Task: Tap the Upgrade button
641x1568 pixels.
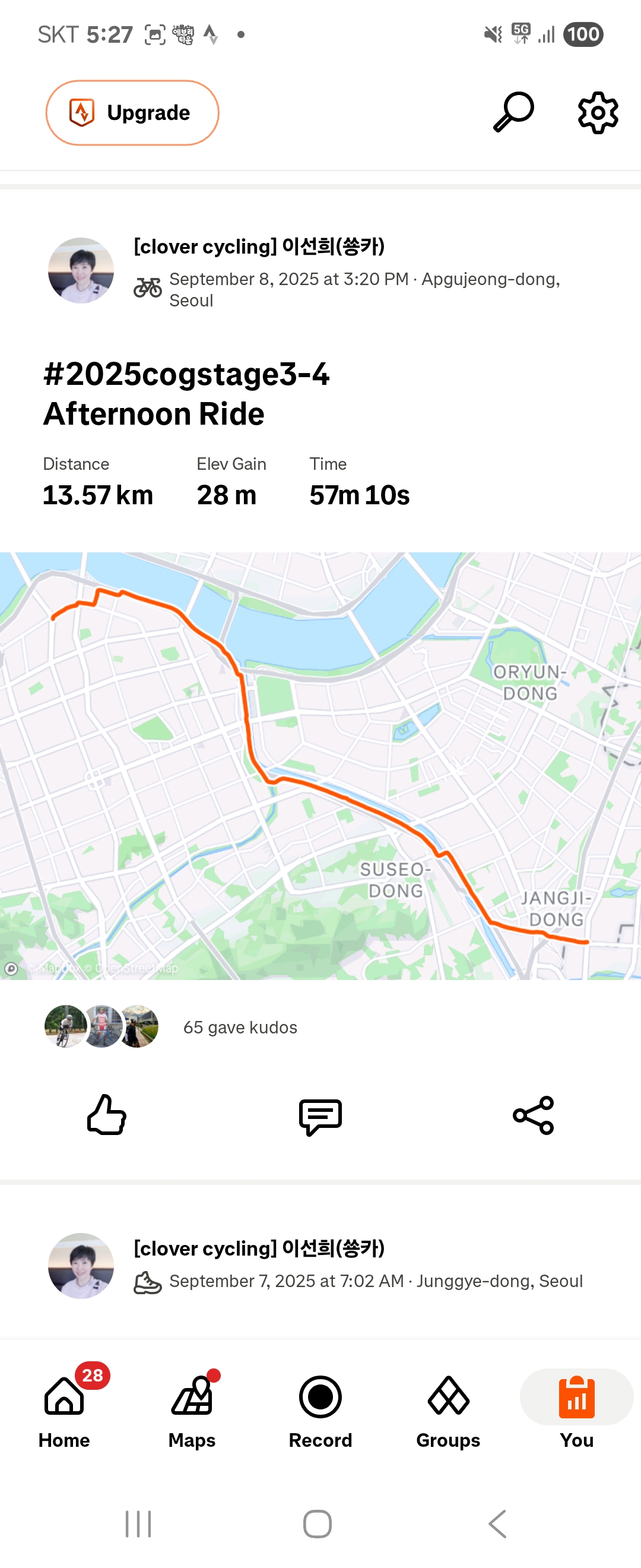Action: (132, 113)
